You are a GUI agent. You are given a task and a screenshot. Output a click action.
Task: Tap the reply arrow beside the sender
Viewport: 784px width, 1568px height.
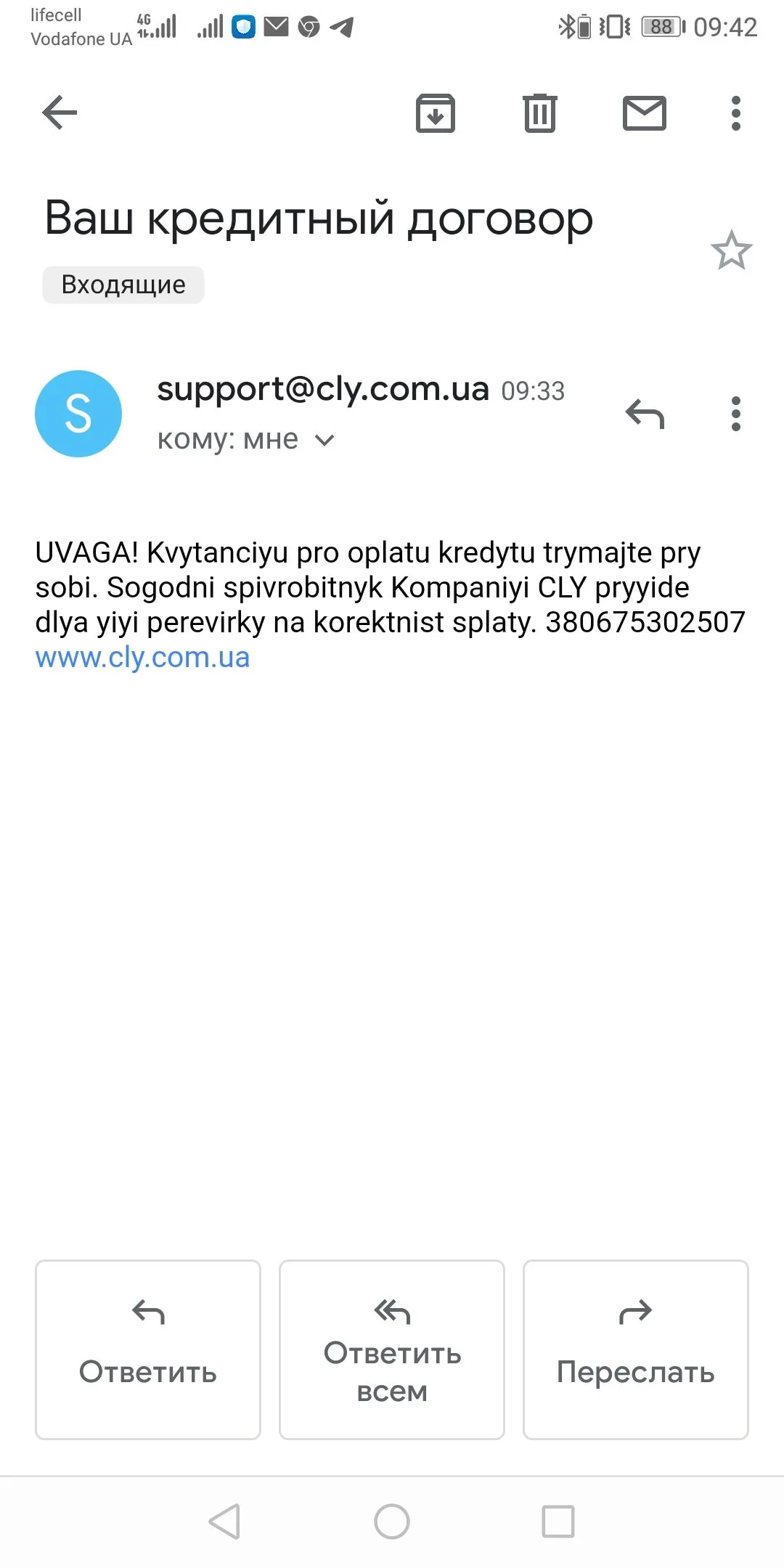tap(644, 415)
